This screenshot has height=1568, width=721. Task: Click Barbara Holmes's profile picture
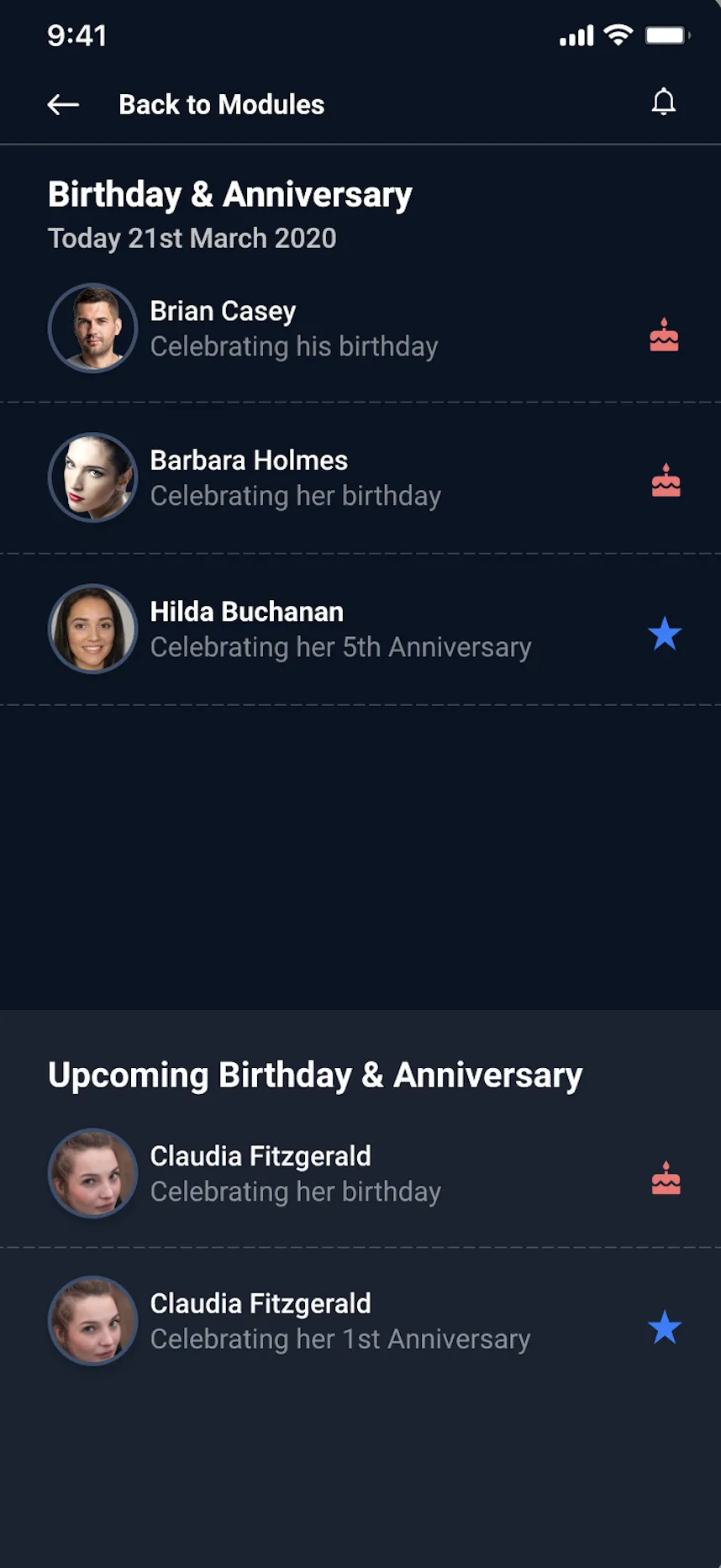coord(92,477)
